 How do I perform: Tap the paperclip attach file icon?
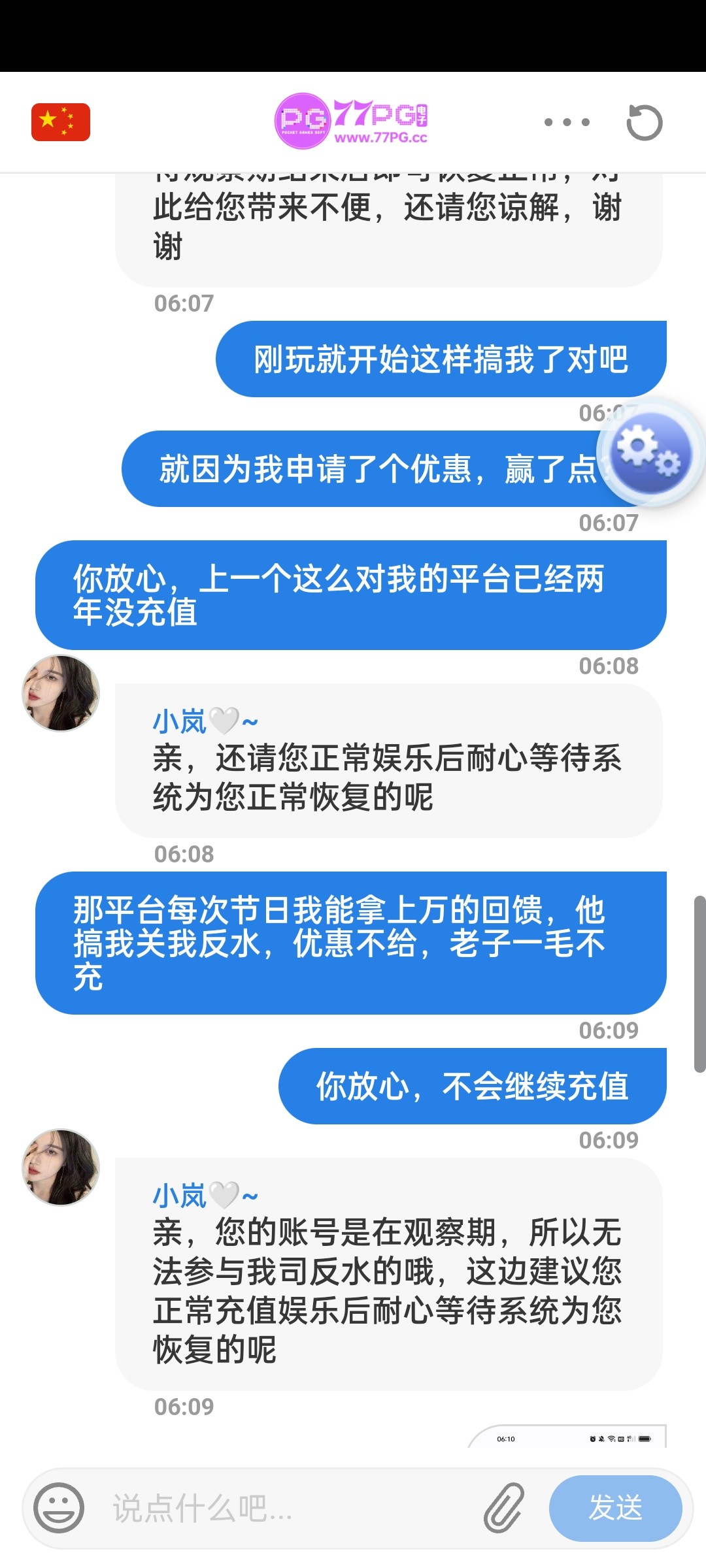[505, 1508]
